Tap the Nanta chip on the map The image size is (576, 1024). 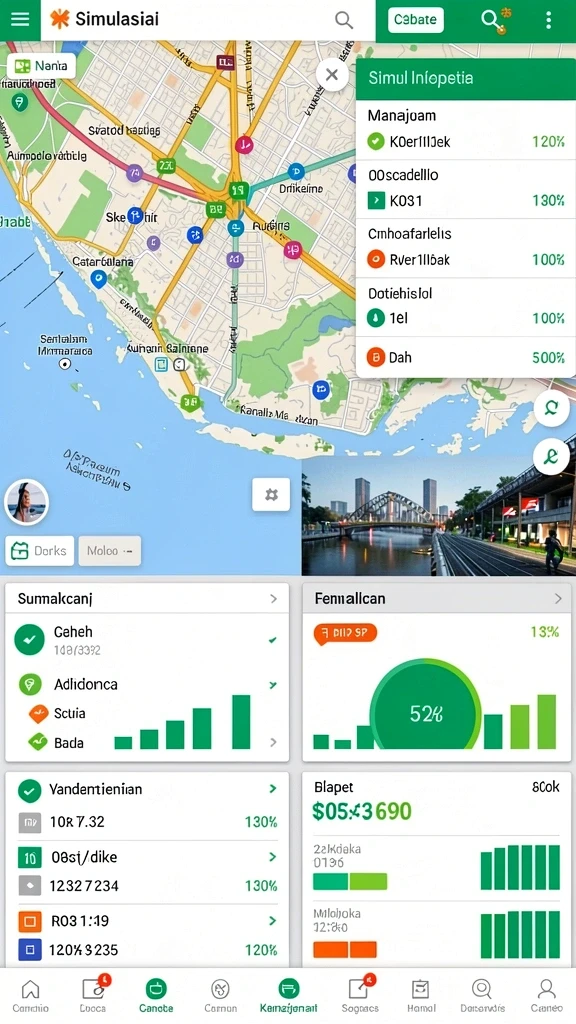(41, 66)
